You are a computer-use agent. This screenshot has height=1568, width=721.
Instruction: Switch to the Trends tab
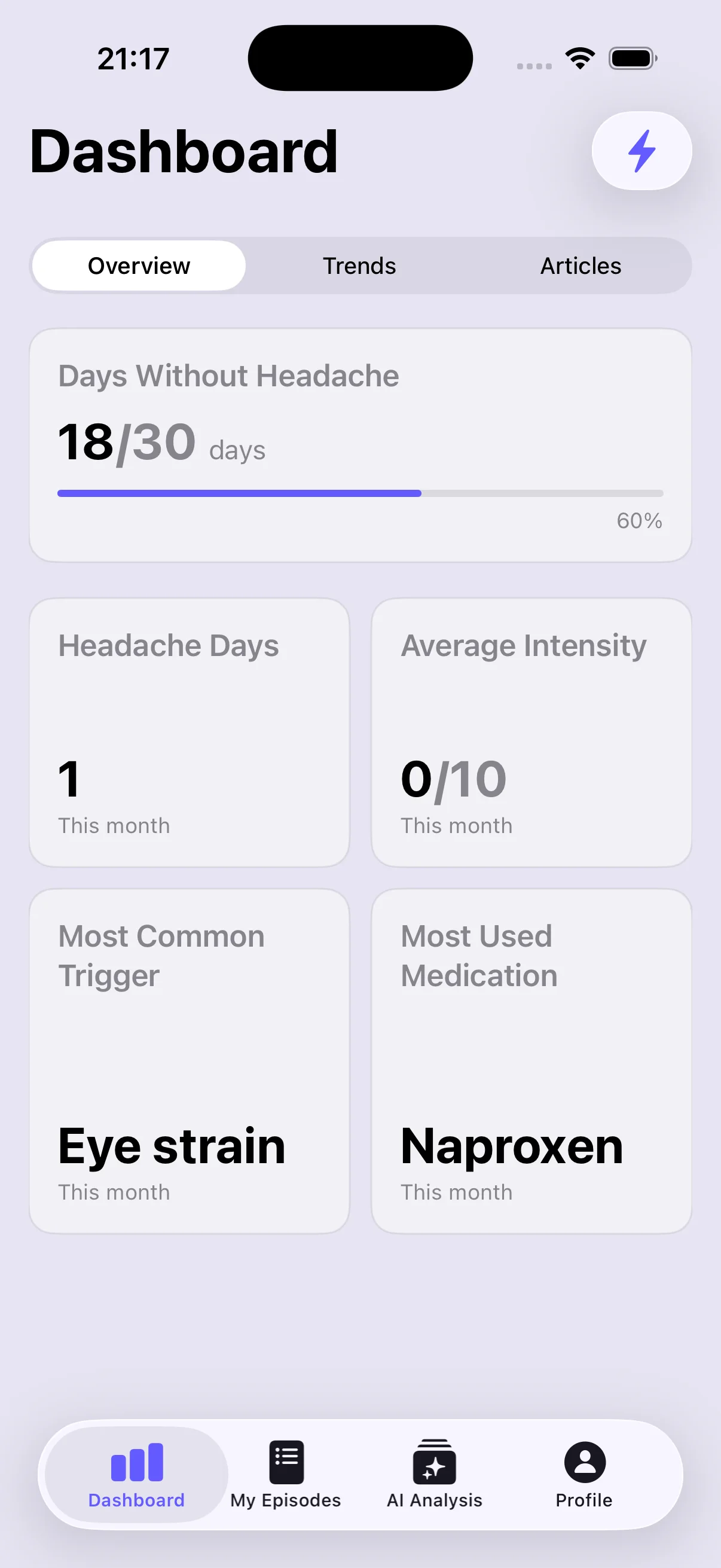pos(358,266)
